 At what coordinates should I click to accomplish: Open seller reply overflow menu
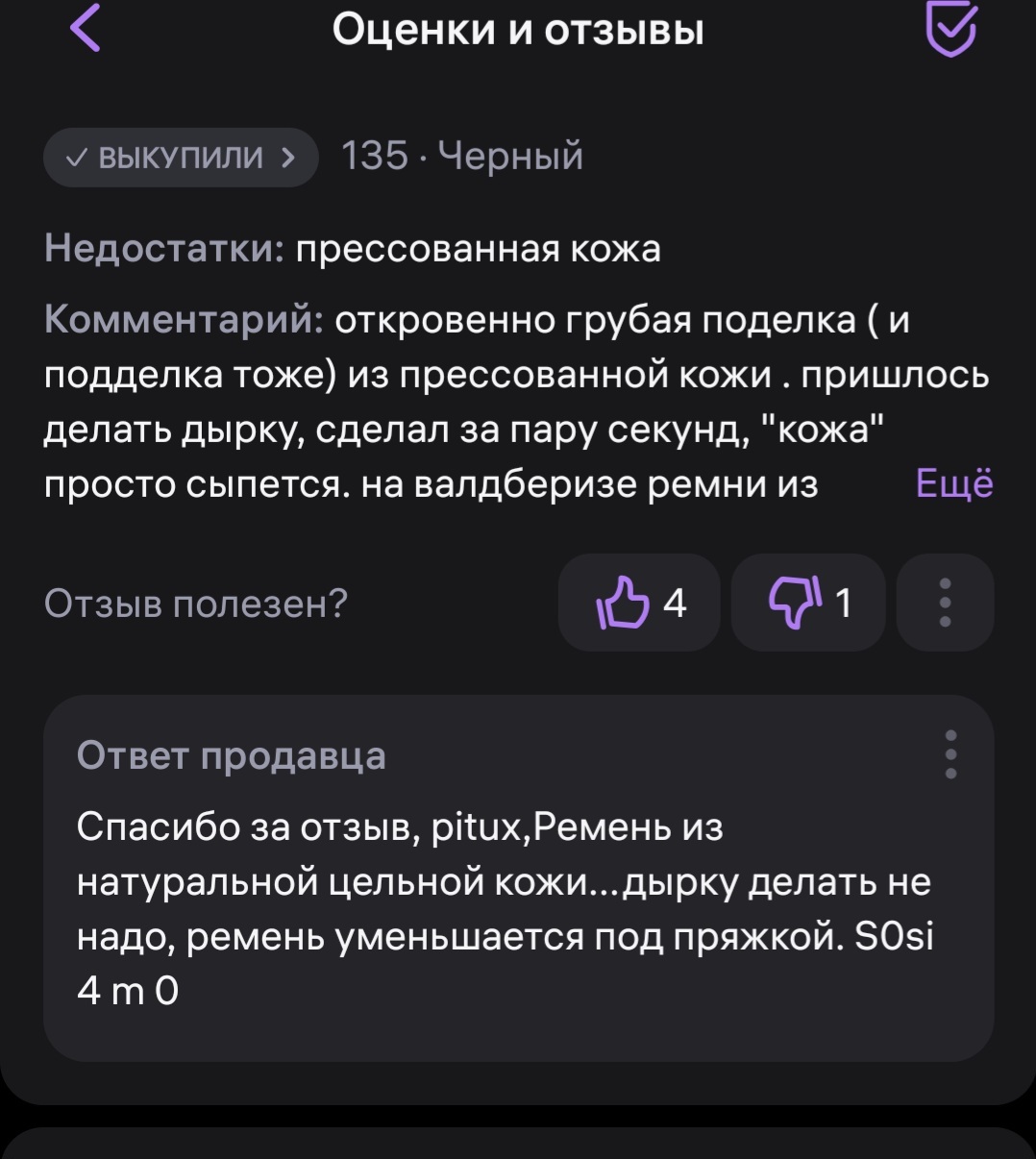pyautogui.click(x=950, y=754)
